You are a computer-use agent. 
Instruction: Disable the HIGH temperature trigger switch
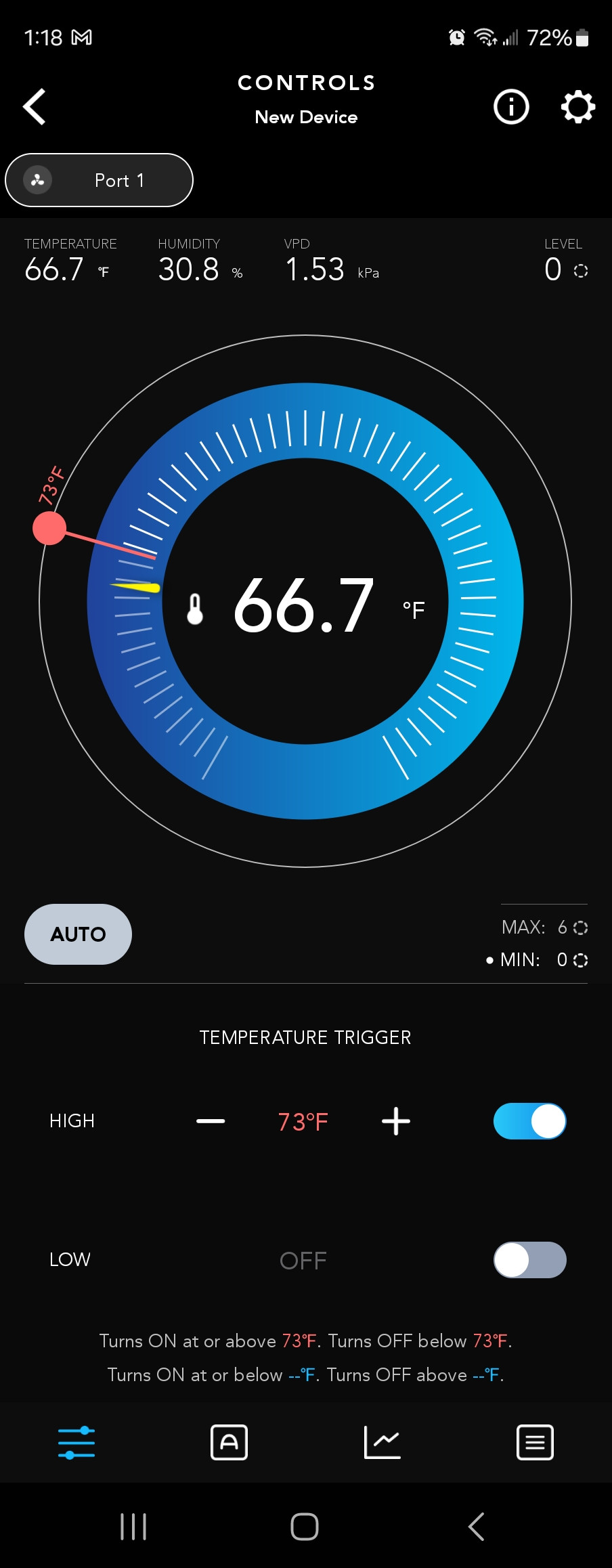[529, 1121]
